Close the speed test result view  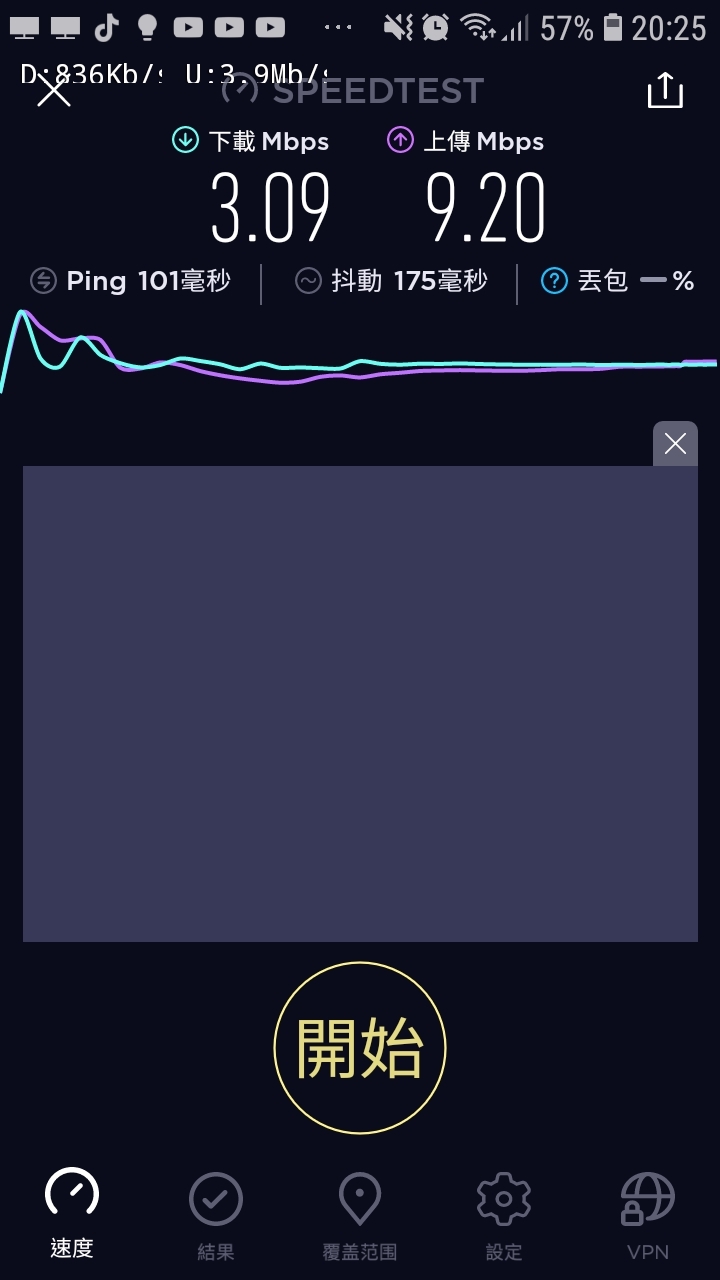coord(53,91)
